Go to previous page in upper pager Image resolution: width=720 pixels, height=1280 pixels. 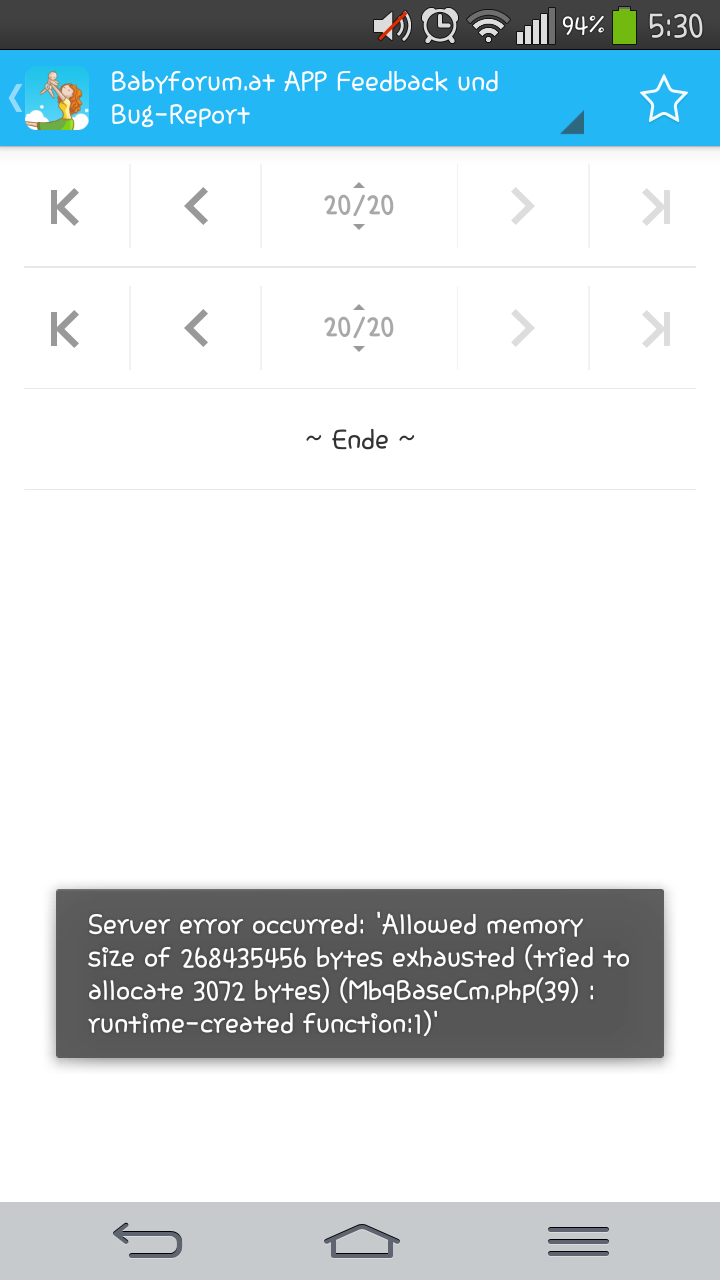pos(196,207)
